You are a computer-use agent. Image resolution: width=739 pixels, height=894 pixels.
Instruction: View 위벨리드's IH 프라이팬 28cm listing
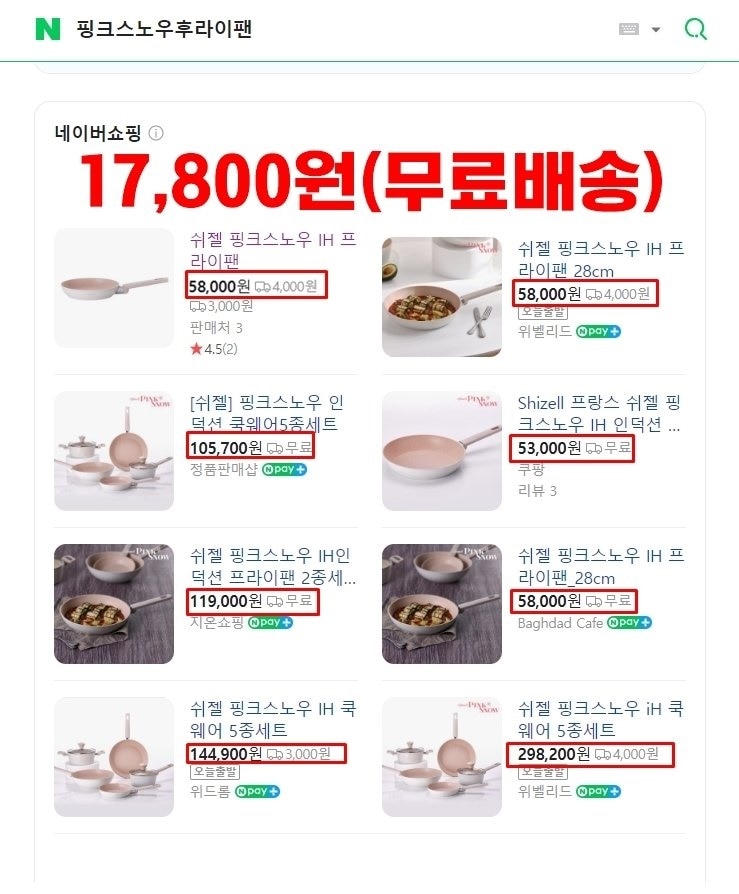[x=600, y=260]
